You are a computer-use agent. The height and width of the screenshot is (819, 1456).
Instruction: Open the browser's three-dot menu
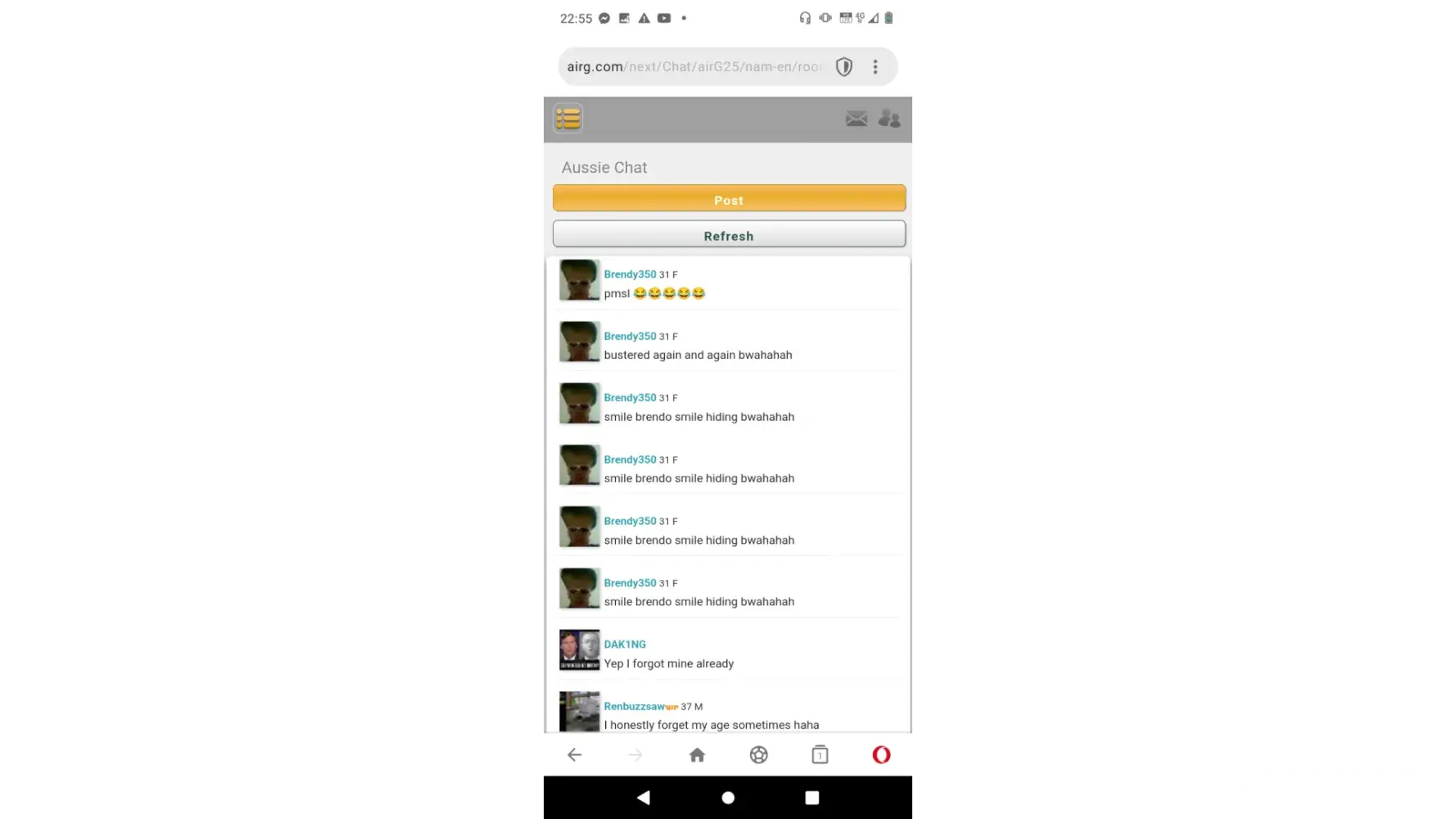pos(875,66)
